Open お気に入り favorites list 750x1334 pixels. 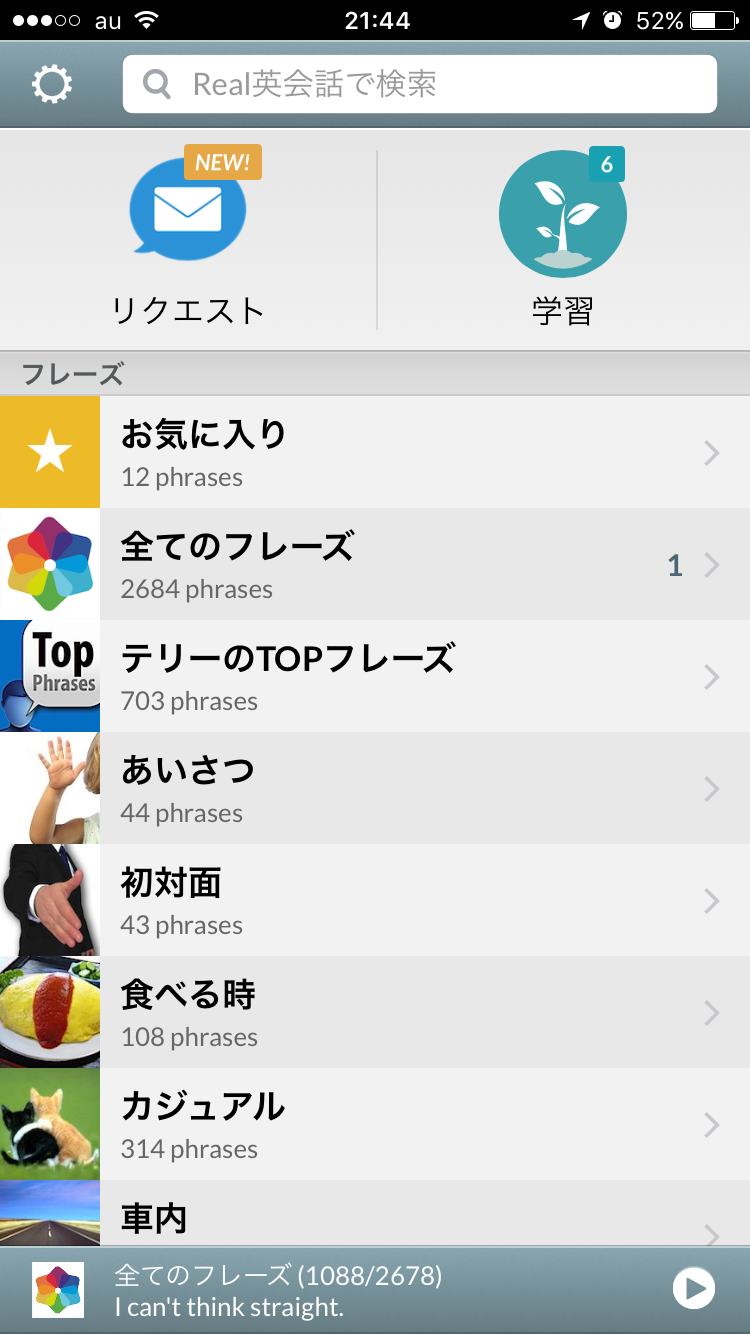[375, 452]
